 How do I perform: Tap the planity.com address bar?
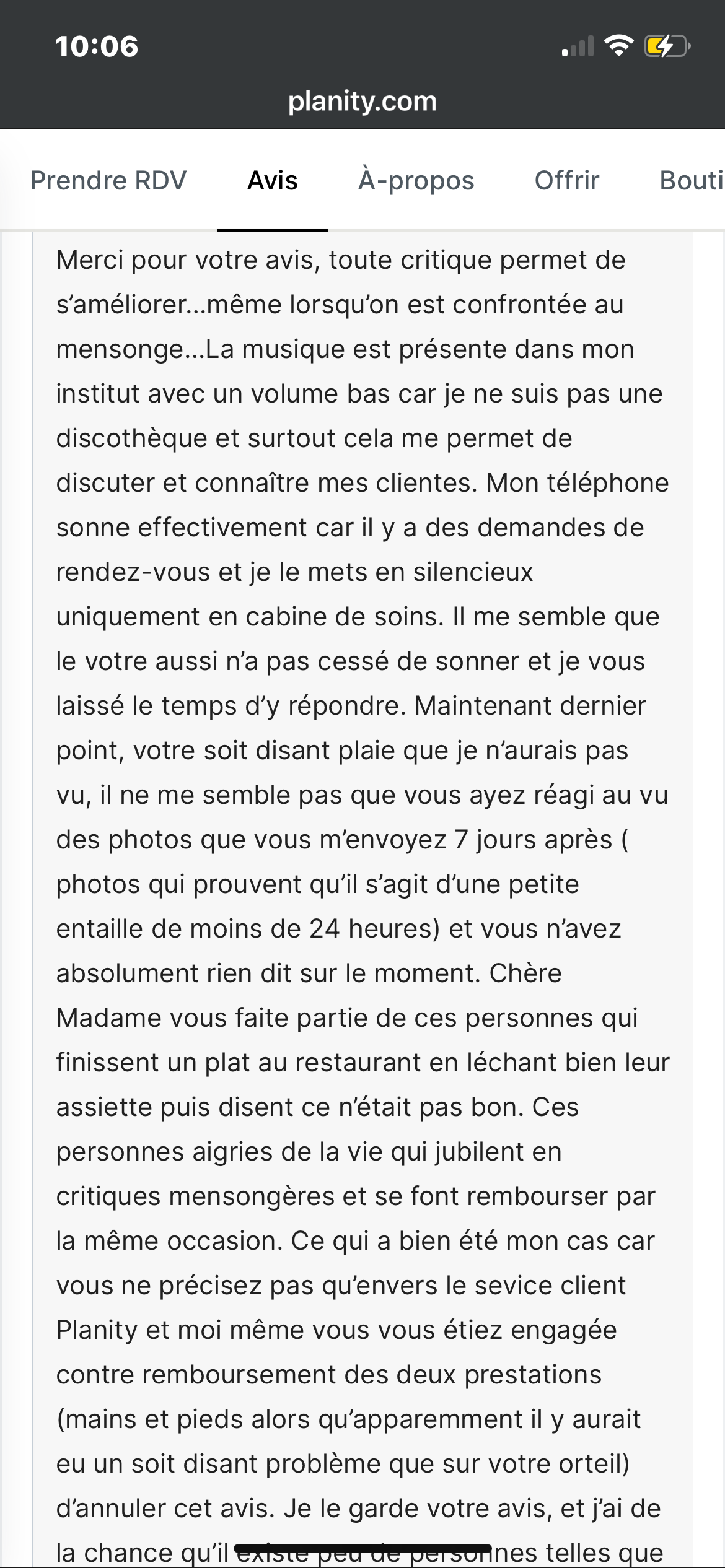[x=362, y=101]
